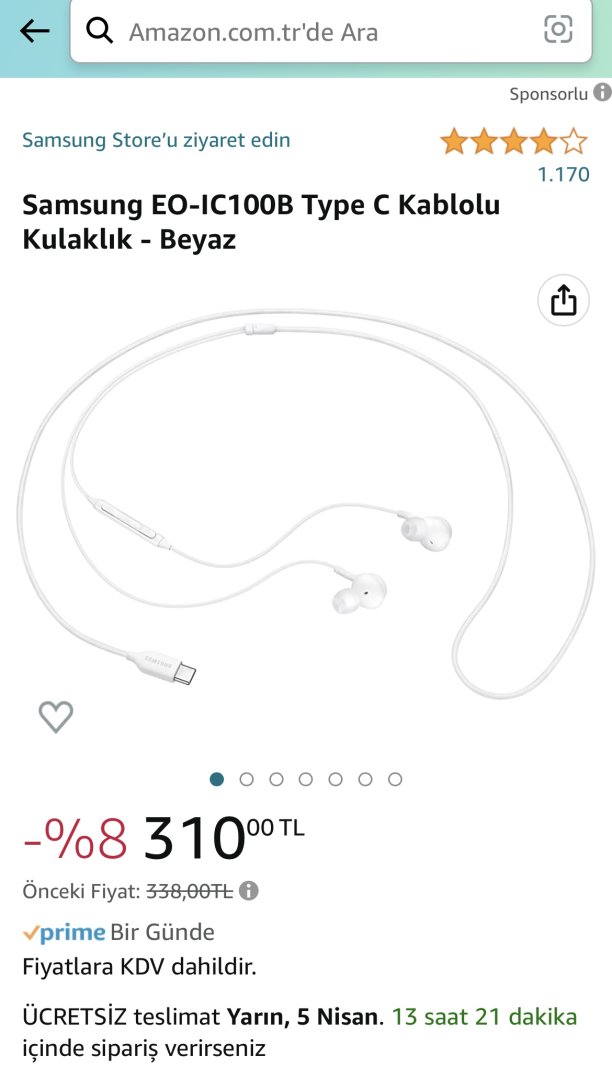The image size is (612, 1080).
Task: Jump to the second product photo dot
Action: click(247, 779)
